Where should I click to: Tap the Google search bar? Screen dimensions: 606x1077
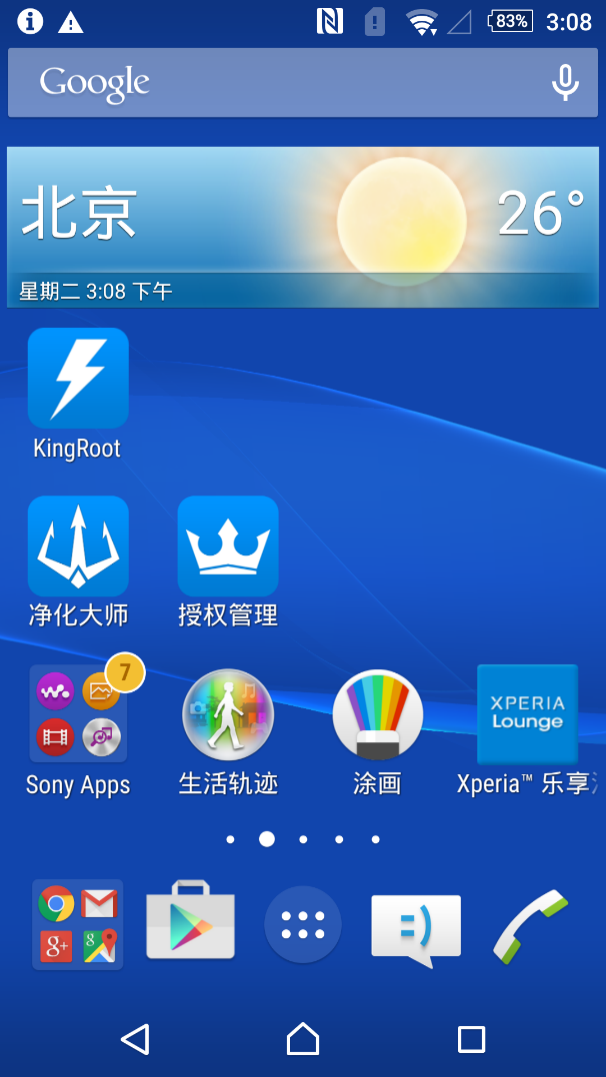(x=302, y=82)
